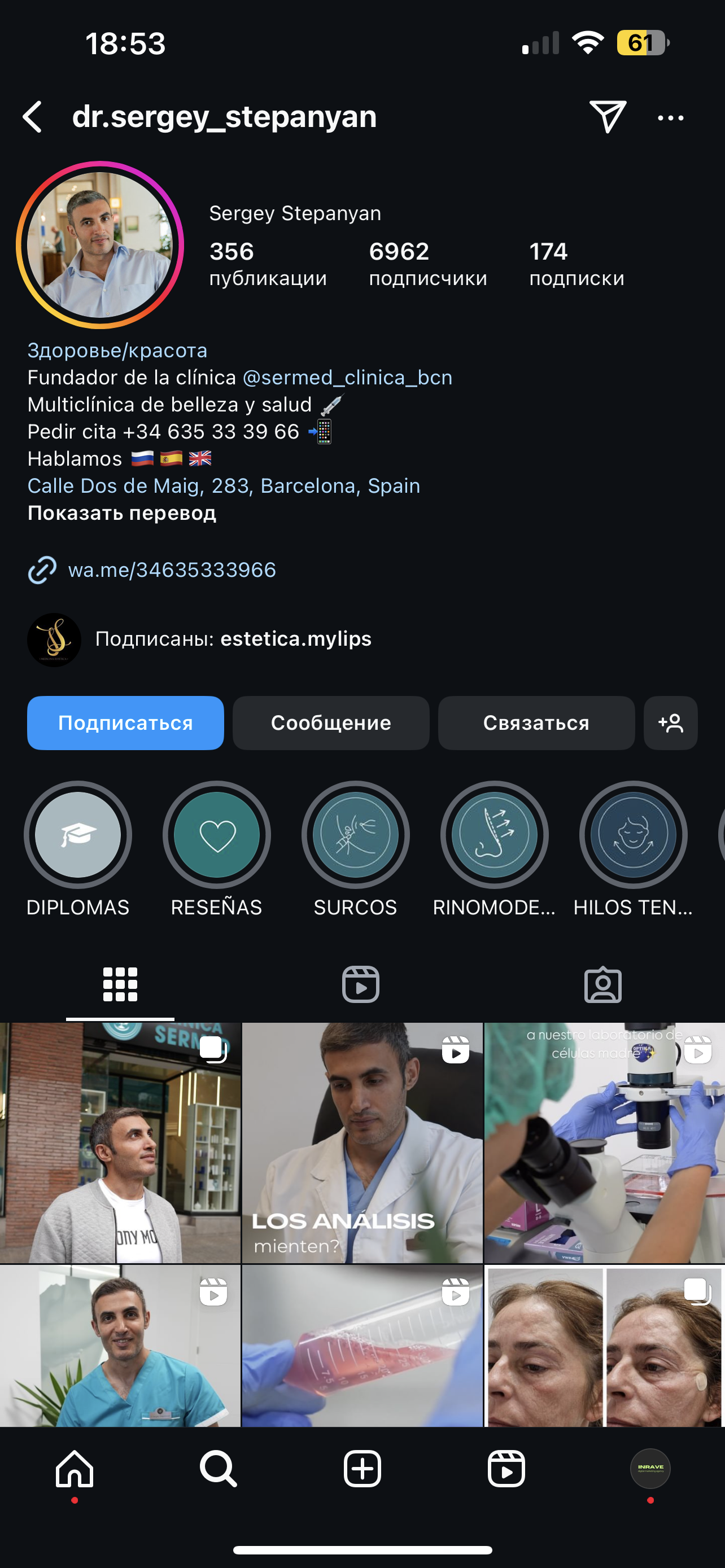Viewport: 725px width, 1568px height.
Task: Switch to the Reels tab on profile
Action: click(x=361, y=984)
